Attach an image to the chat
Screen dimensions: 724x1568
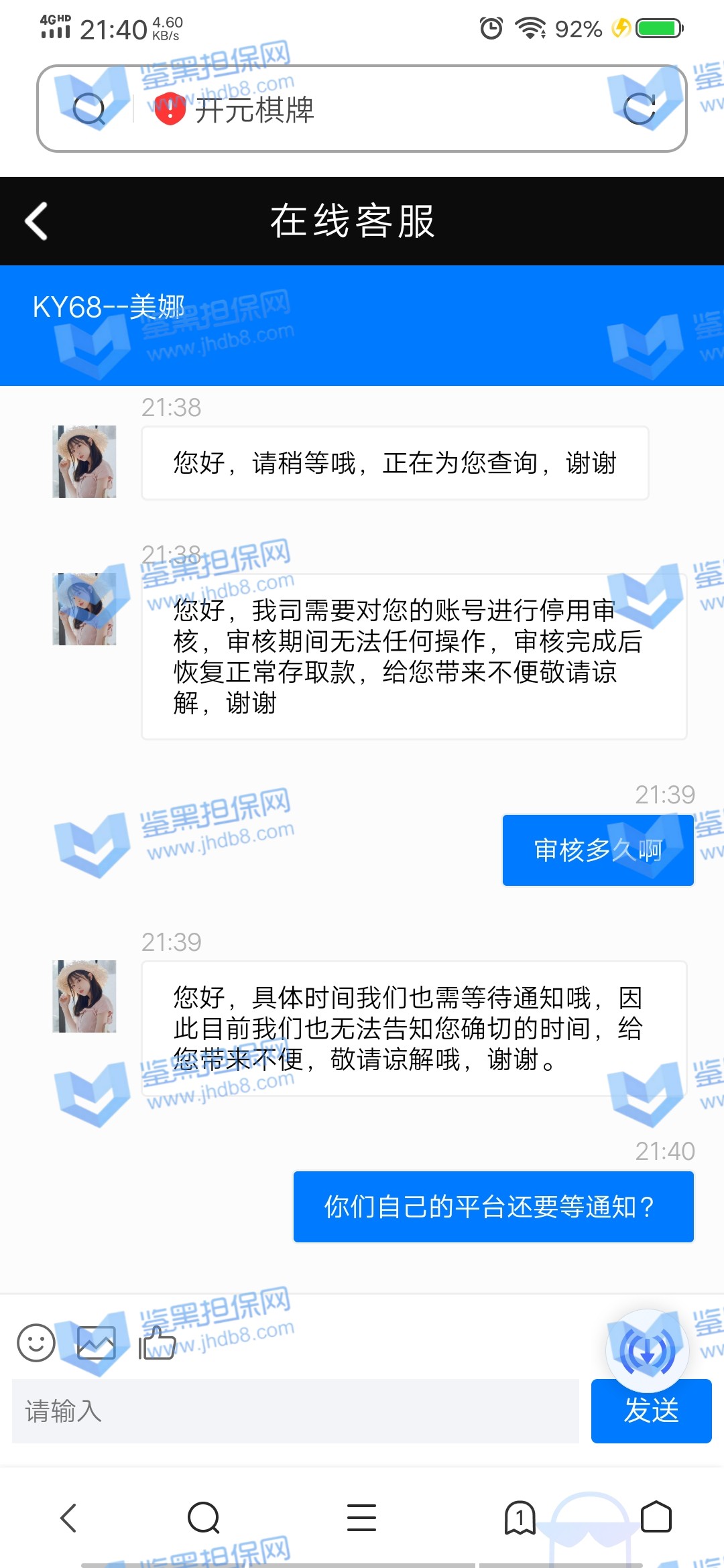pyautogui.click(x=97, y=1343)
